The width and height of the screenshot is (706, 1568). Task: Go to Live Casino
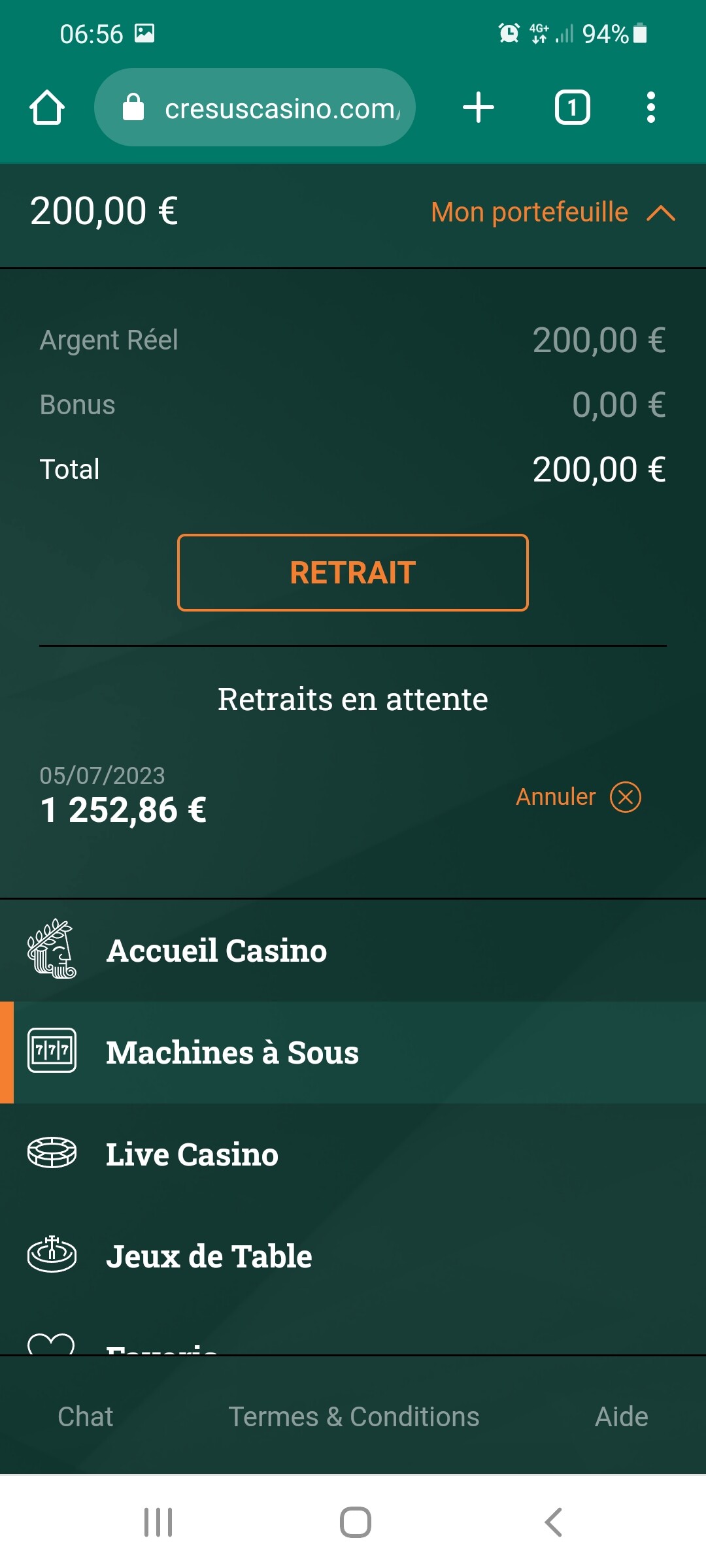point(353,1154)
